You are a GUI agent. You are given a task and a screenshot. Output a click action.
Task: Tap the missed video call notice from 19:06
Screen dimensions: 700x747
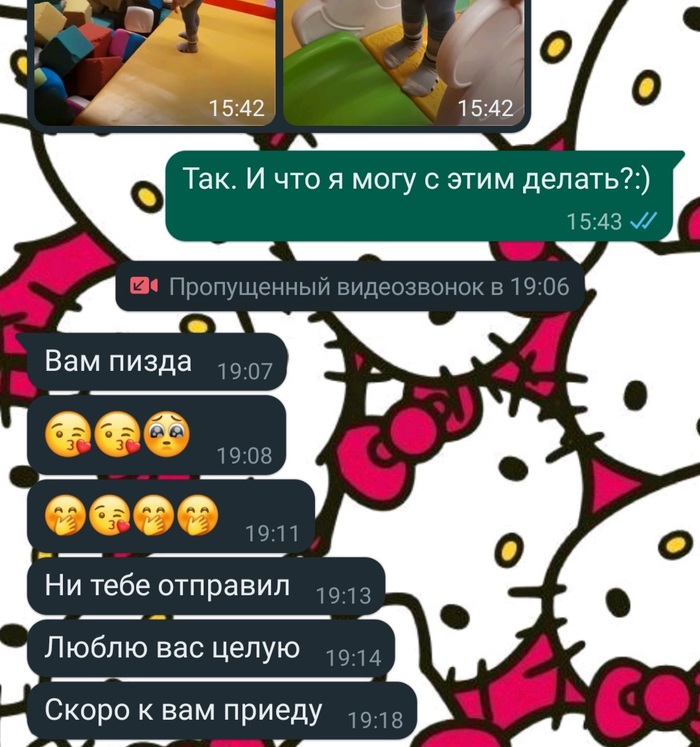350,288
